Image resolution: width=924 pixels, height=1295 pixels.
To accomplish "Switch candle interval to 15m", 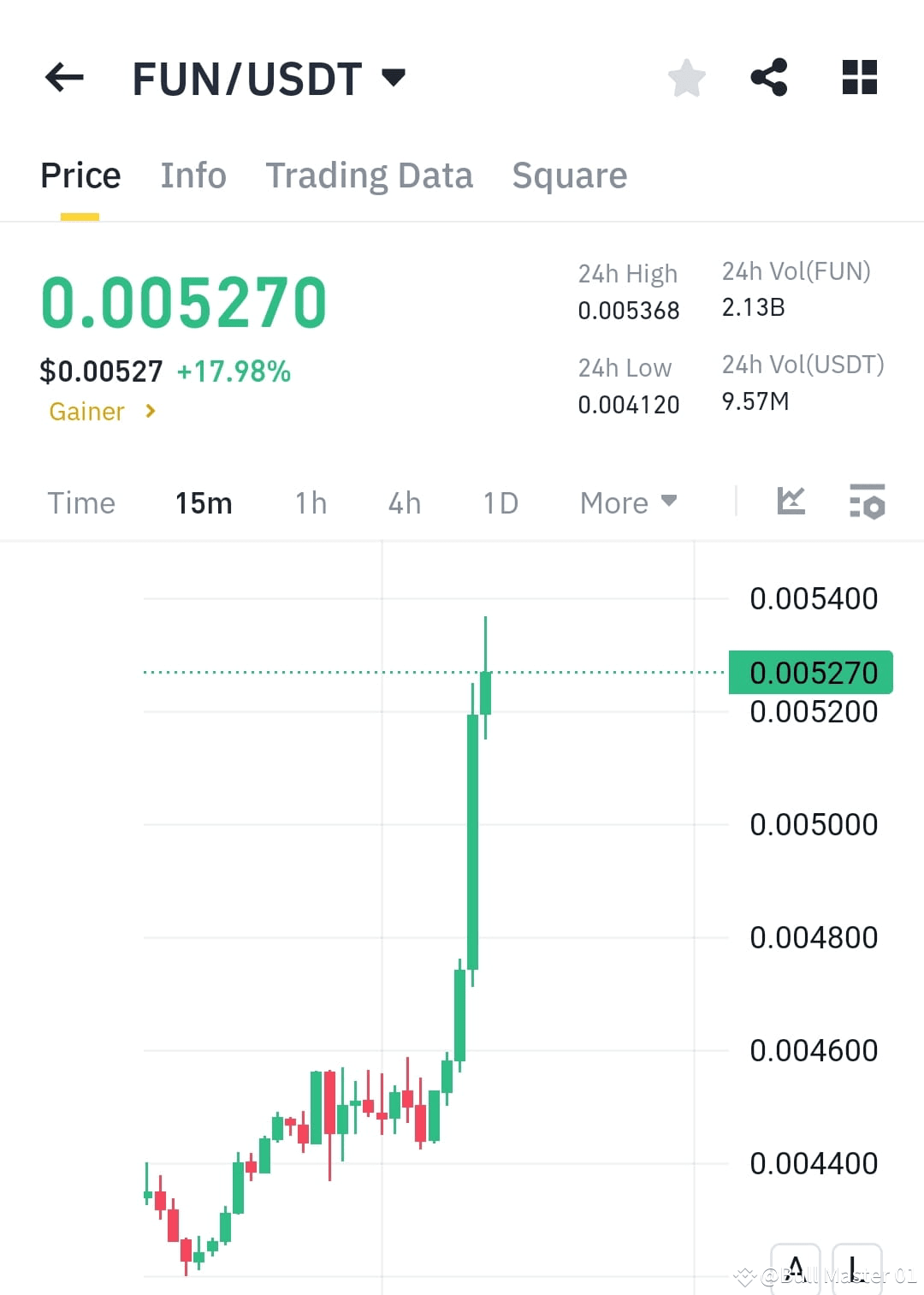I will point(203,503).
